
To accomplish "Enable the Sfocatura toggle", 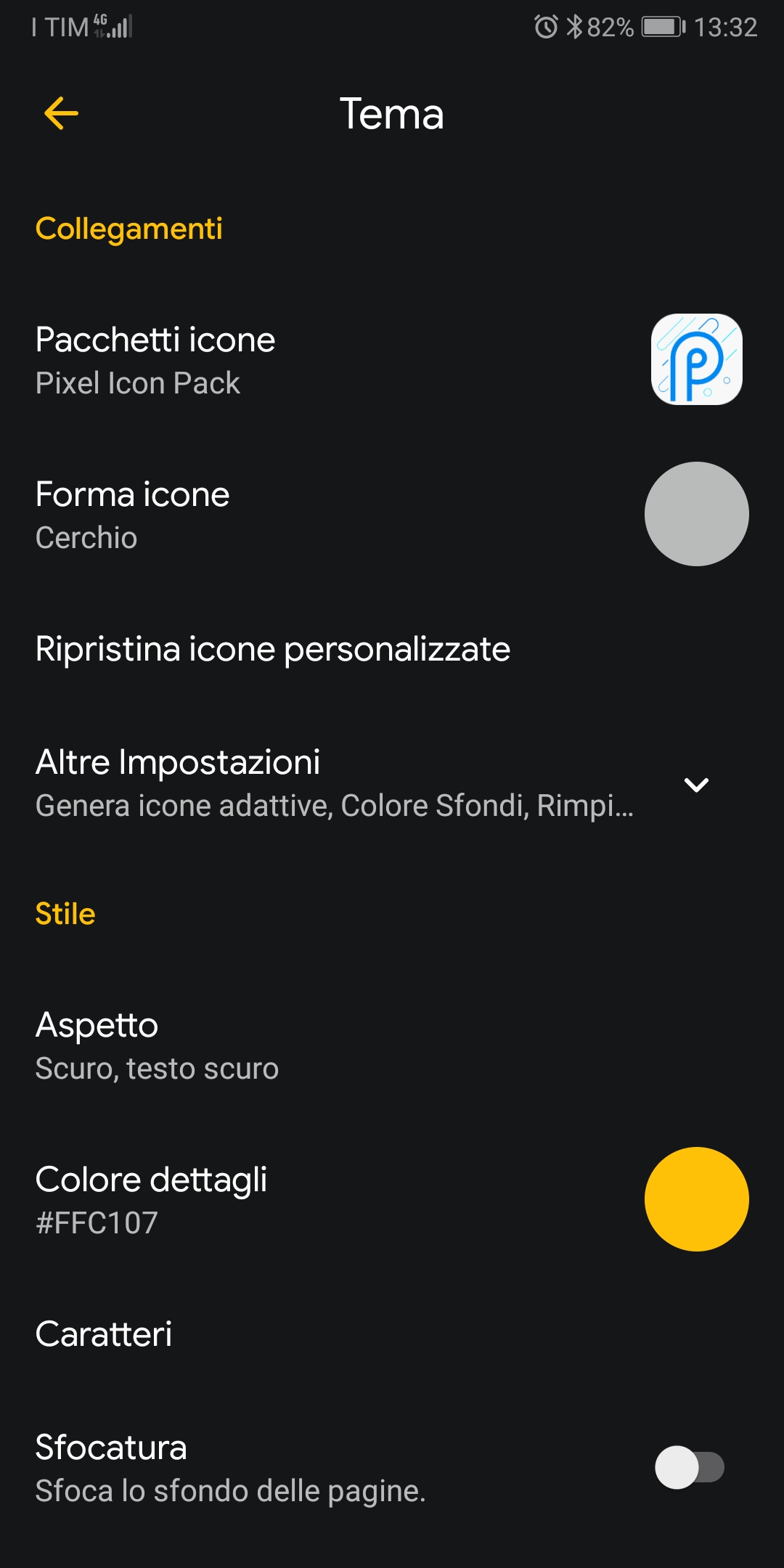I will 690,1467.
